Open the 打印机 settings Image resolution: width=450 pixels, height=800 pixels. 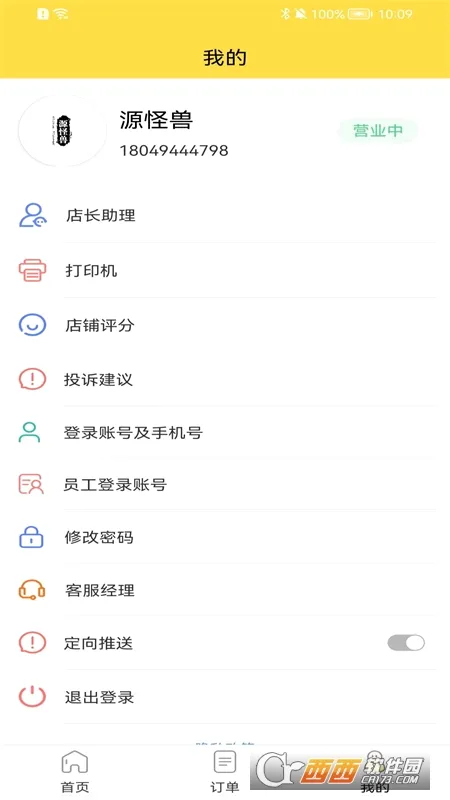(x=225, y=270)
